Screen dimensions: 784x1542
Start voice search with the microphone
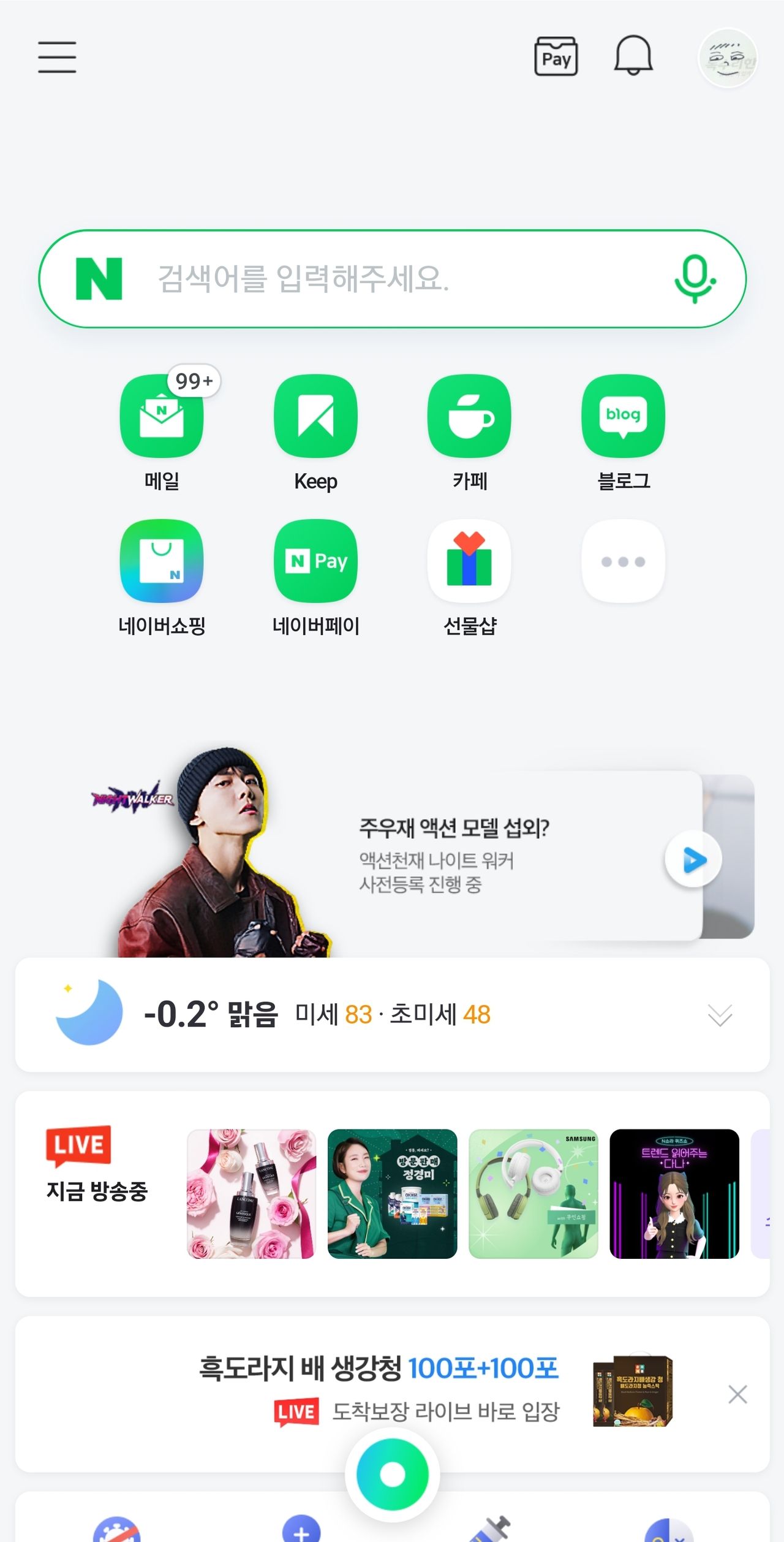(x=695, y=279)
